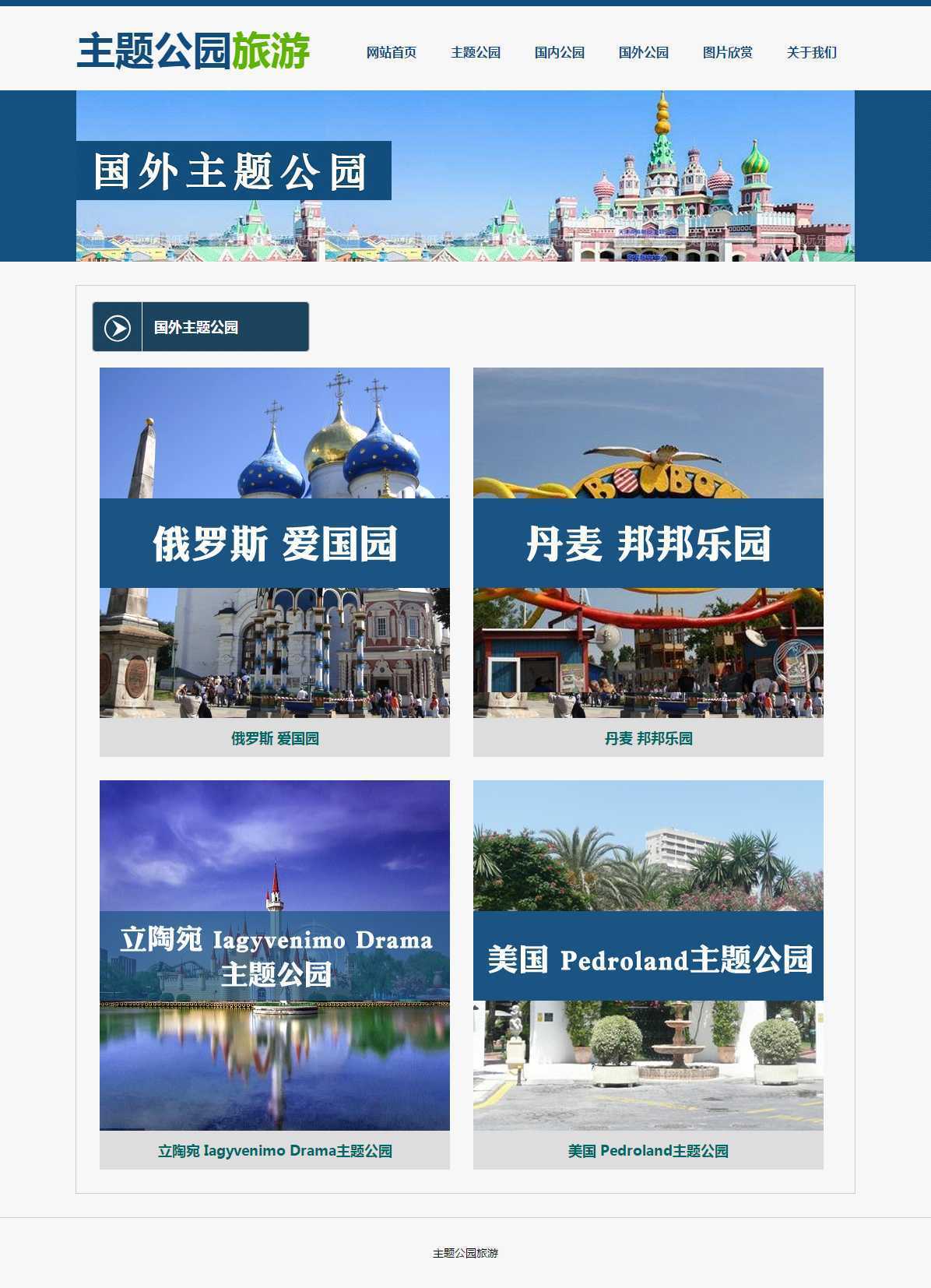Open the 网站首页 nav link

click(392, 52)
